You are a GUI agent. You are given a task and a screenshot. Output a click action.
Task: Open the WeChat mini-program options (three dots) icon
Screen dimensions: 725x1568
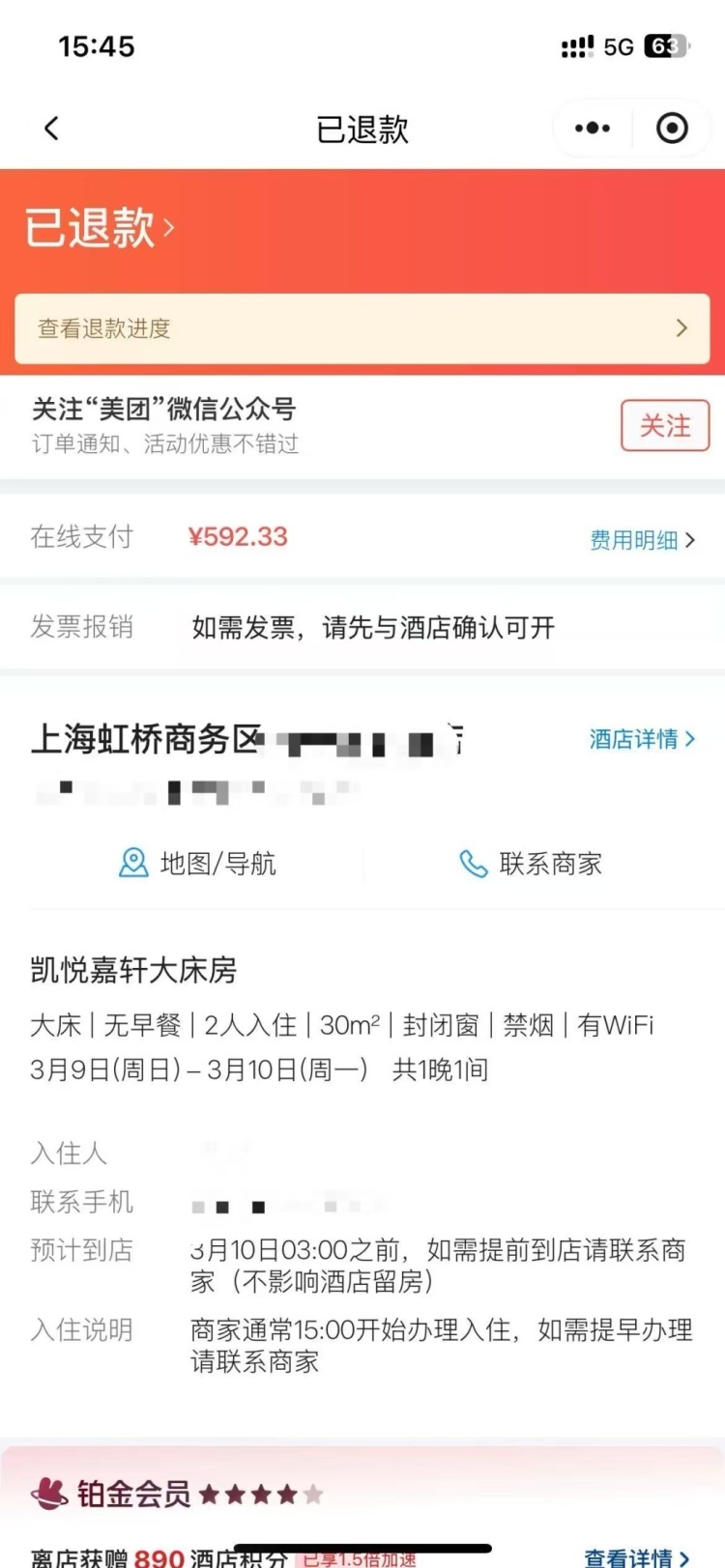coord(592,128)
